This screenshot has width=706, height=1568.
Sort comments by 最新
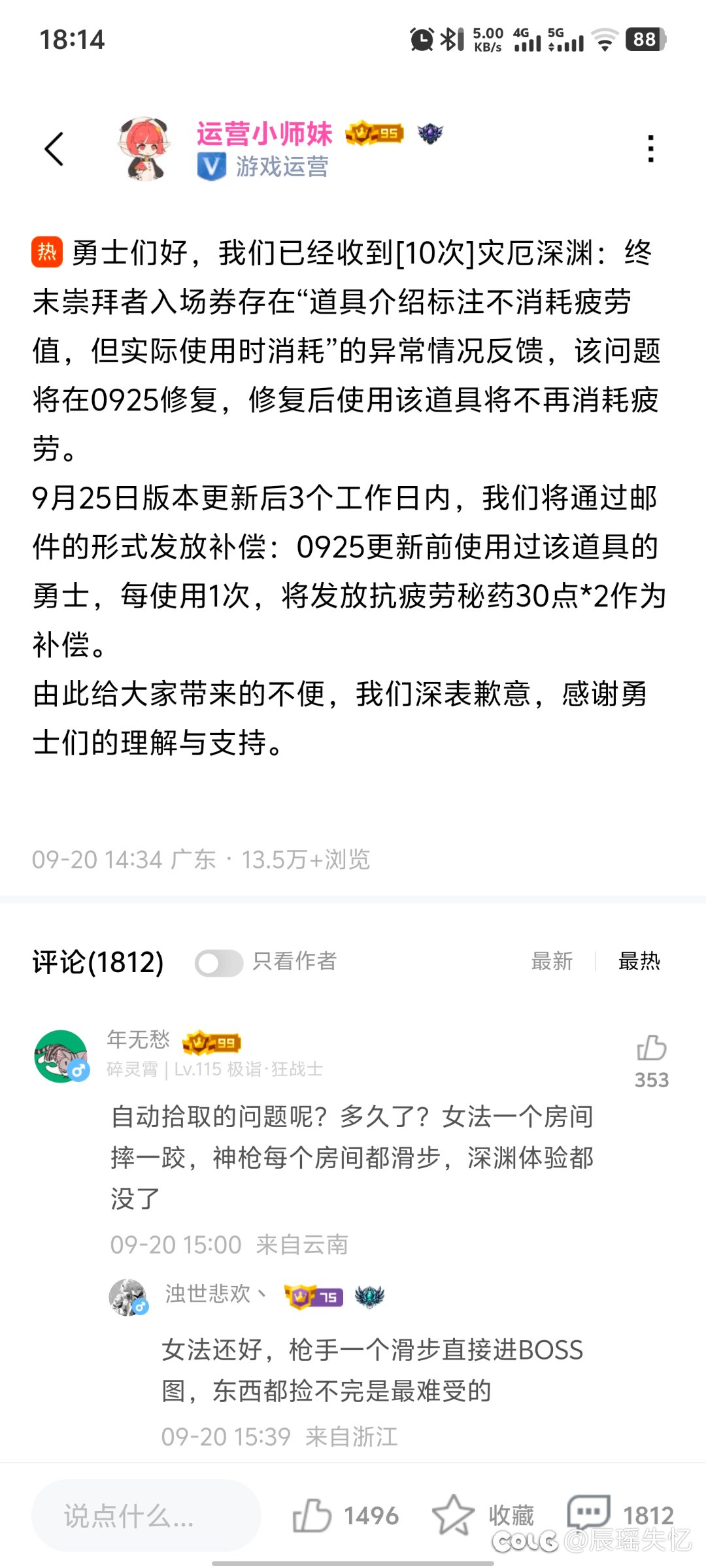coord(552,961)
